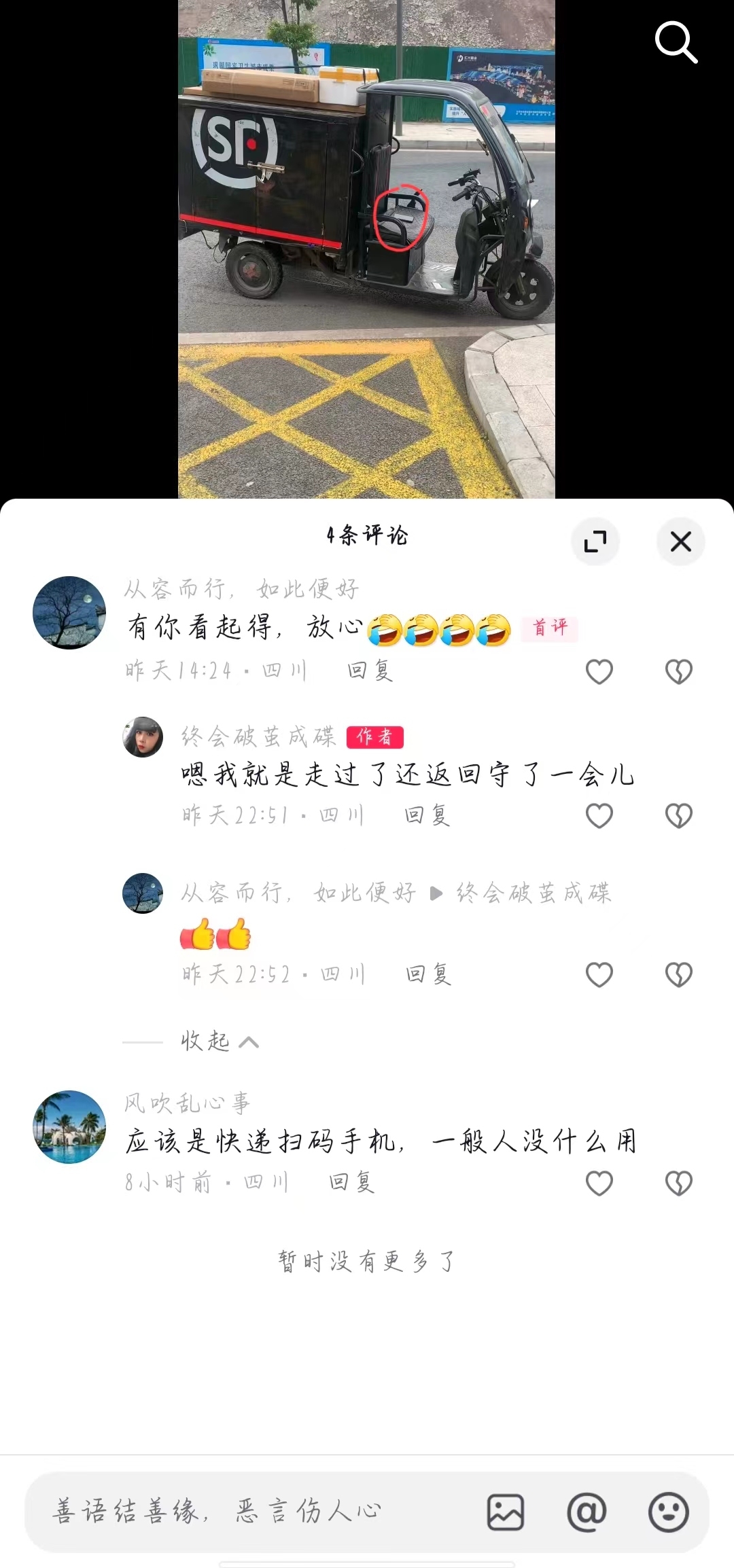Image resolution: width=734 pixels, height=1568 pixels.
Task: Mention someone with the @ icon
Action: click(587, 1512)
